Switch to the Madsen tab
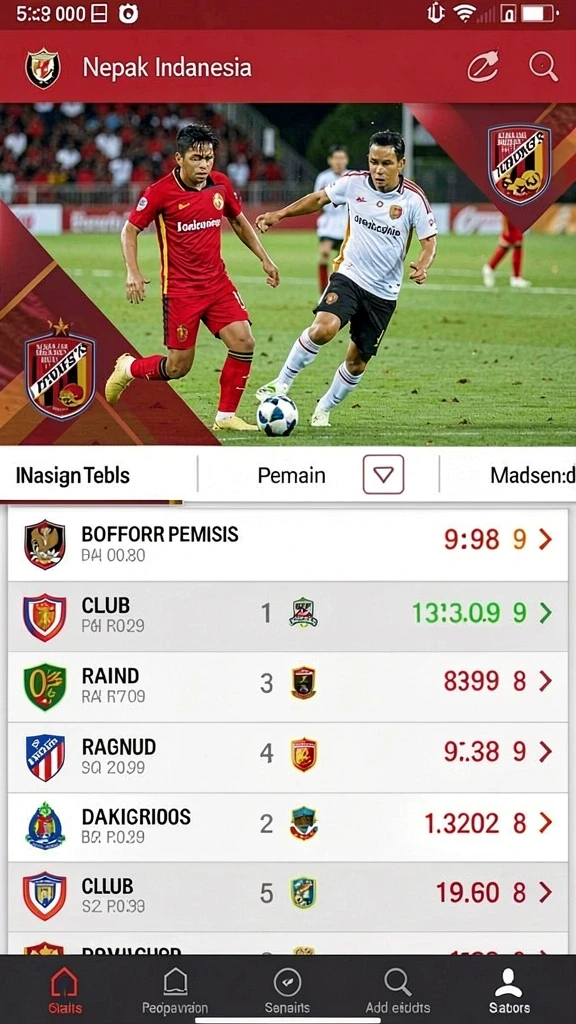This screenshot has height=1024, width=576. [x=532, y=475]
